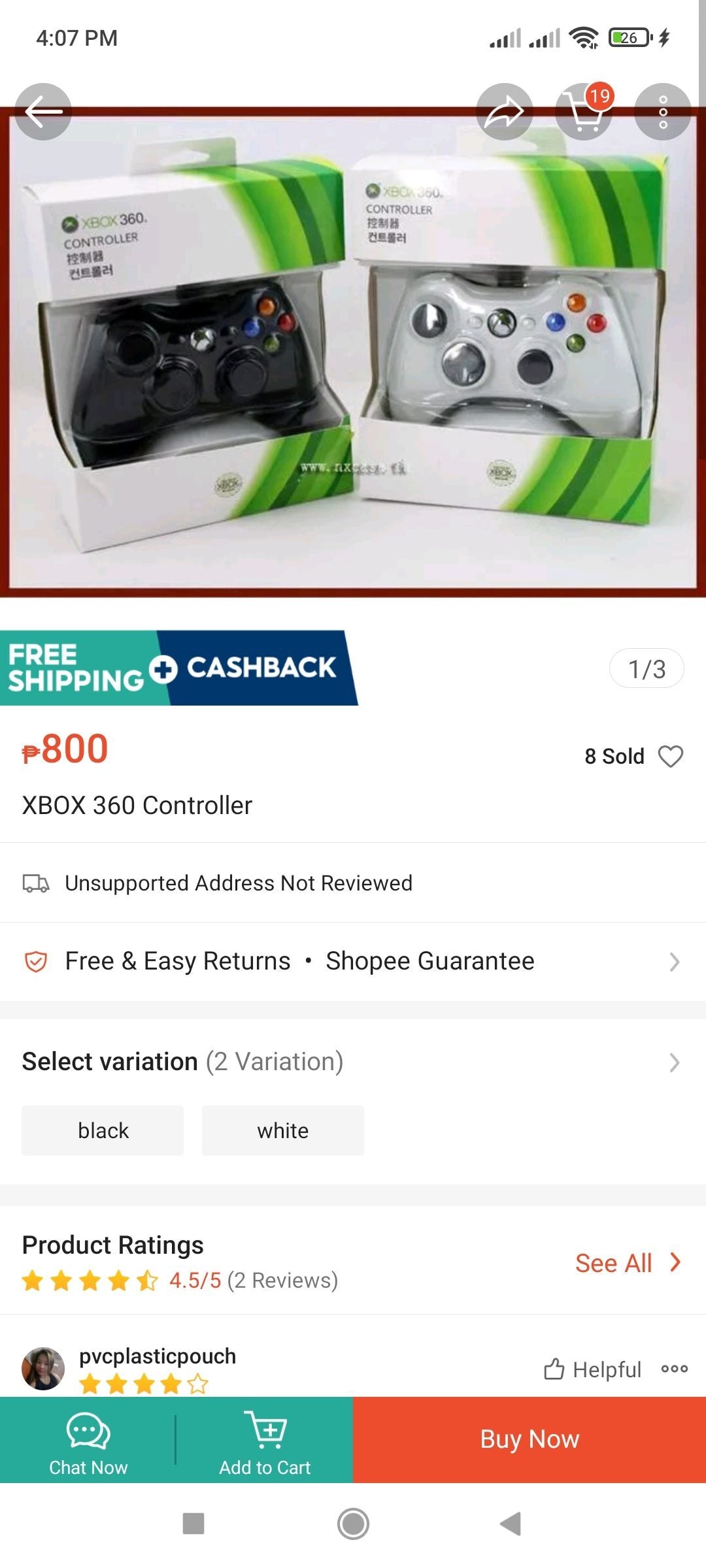See All product ratings
The image size is (706, 1568).
pos(627,1263)
